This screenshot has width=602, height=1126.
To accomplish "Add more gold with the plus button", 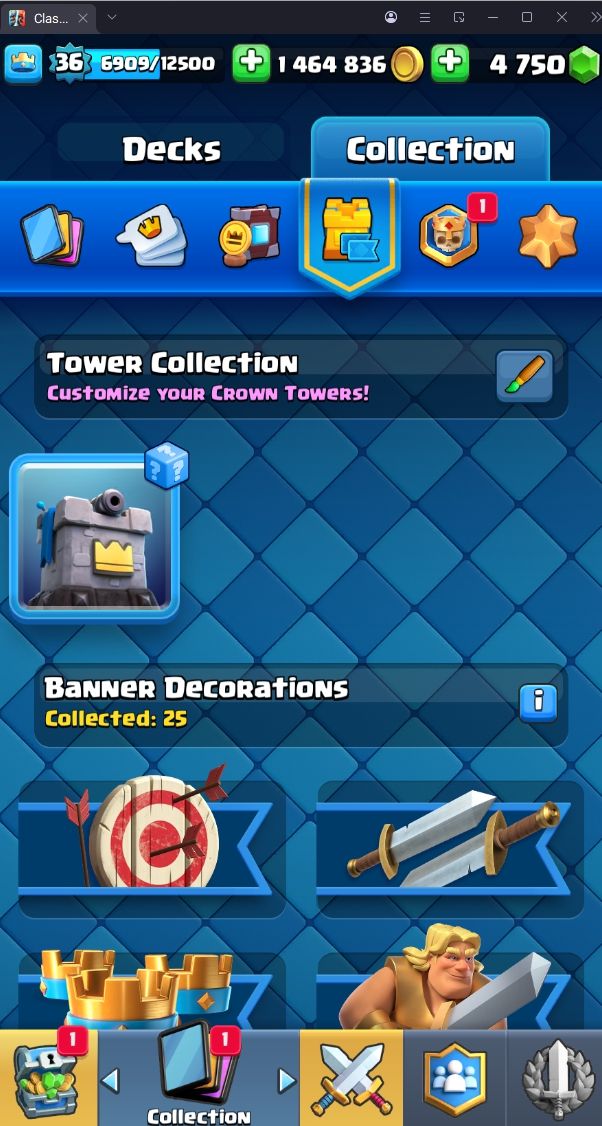I will click(251, 63).
